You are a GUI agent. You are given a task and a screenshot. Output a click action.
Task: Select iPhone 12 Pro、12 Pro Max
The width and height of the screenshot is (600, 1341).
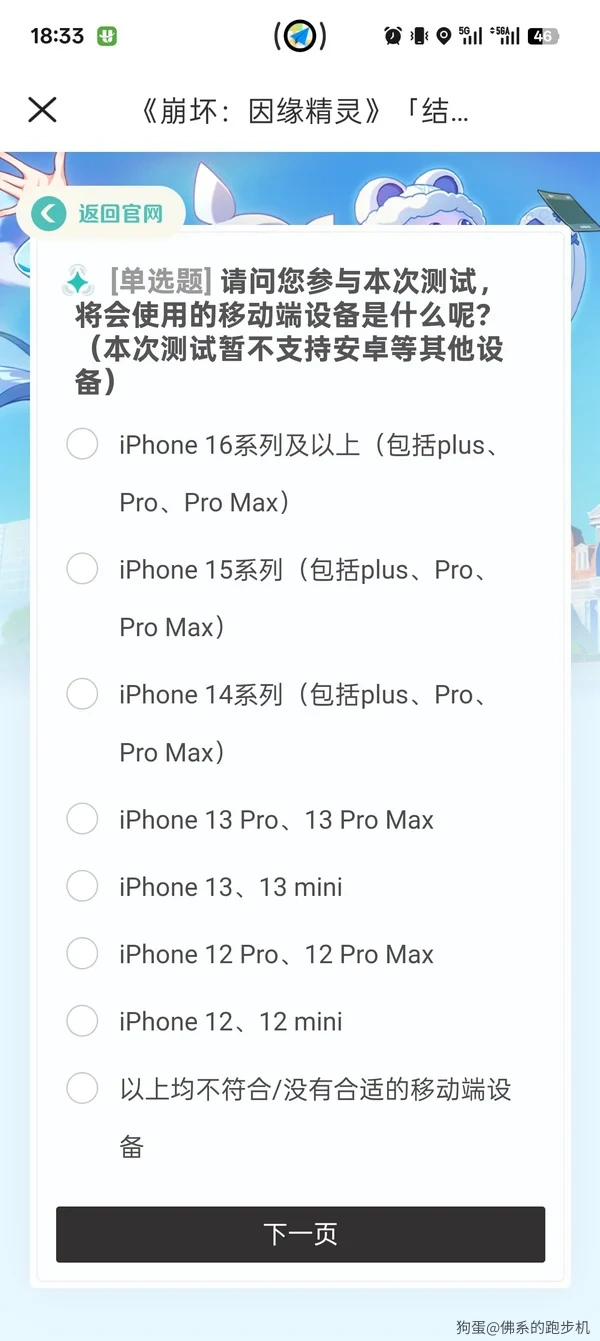click(x=82, y=954)
